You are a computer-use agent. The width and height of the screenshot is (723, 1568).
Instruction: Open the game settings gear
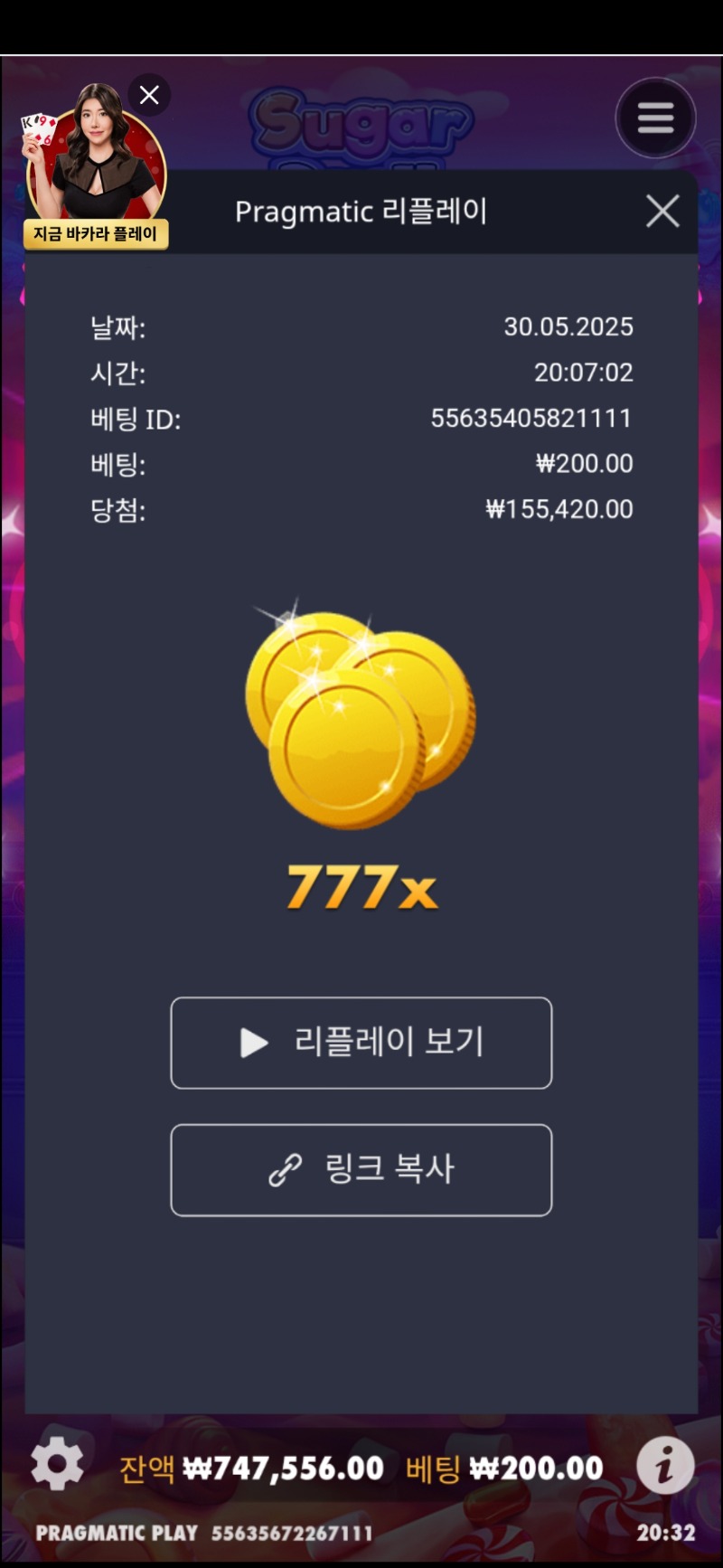pyautogui.click(x=57, y=1463)
